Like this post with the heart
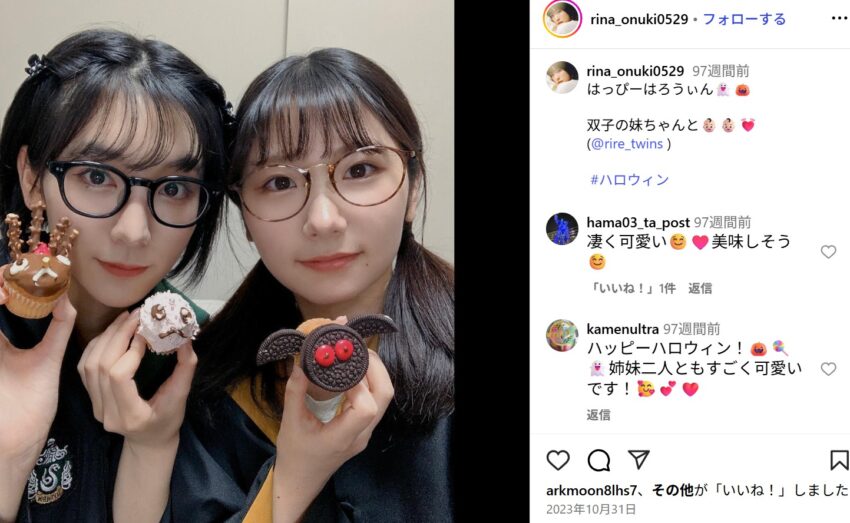Screen dimensions: 850x523 point(558,460)
